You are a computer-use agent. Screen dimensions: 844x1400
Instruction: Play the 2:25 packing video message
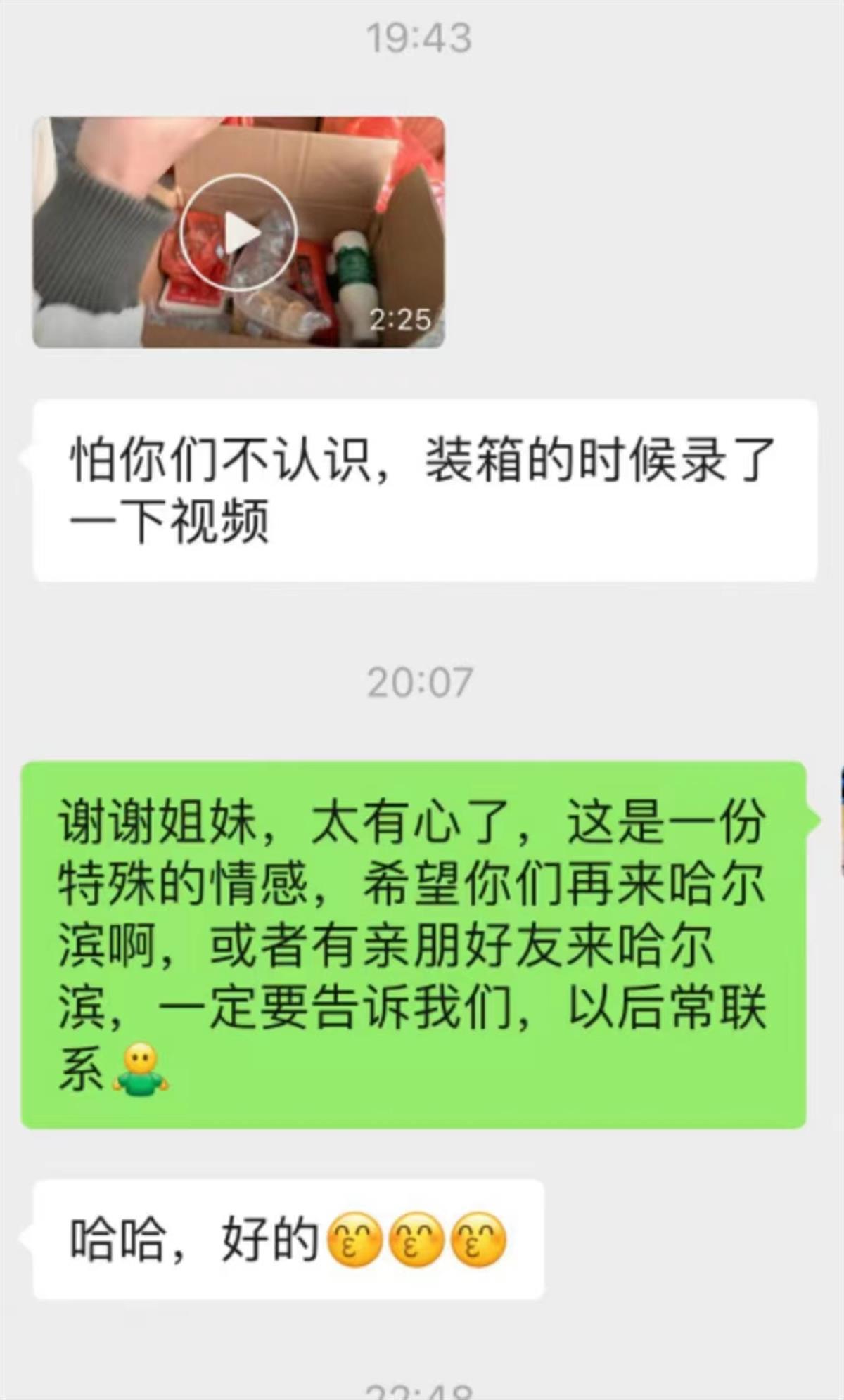click(238, 232)
